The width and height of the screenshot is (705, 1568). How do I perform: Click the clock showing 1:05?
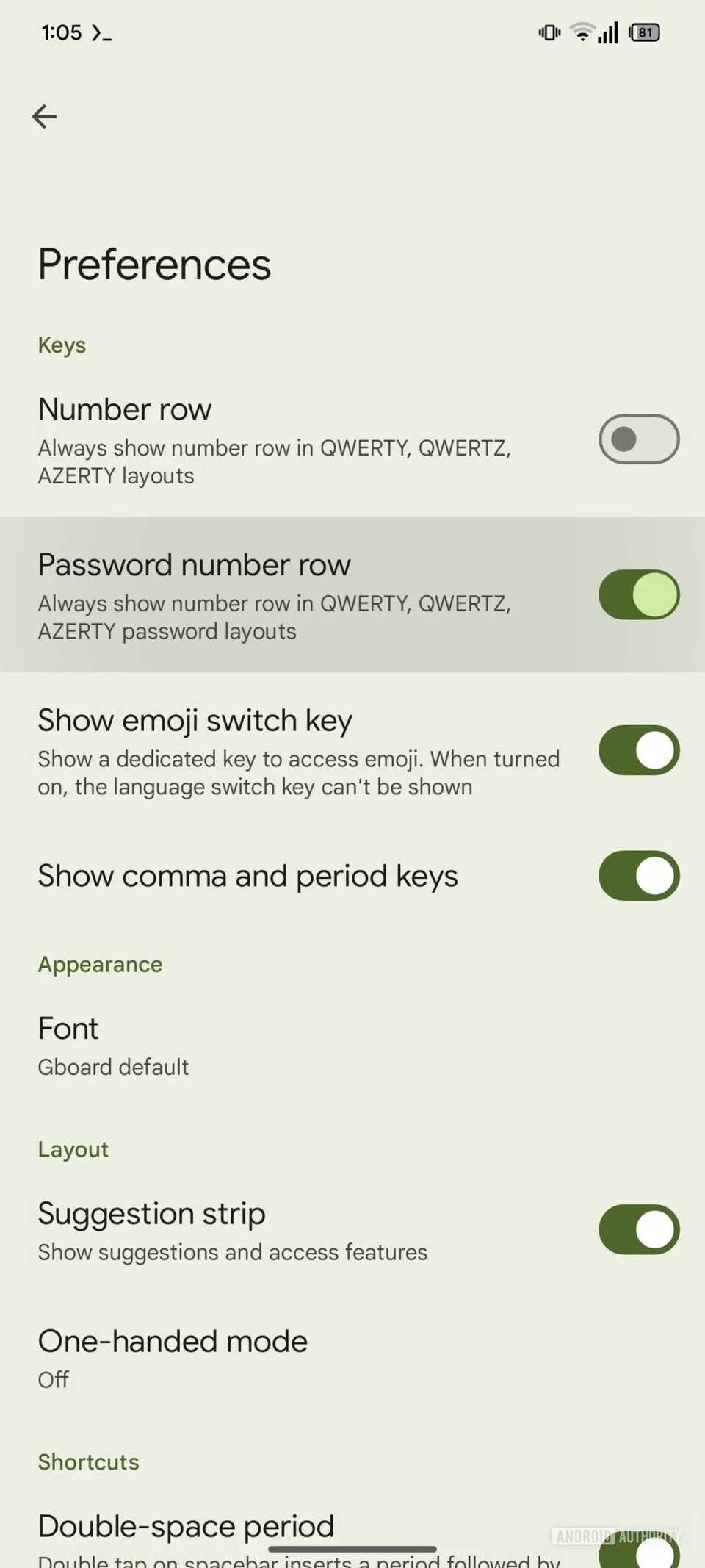[61, 32]
